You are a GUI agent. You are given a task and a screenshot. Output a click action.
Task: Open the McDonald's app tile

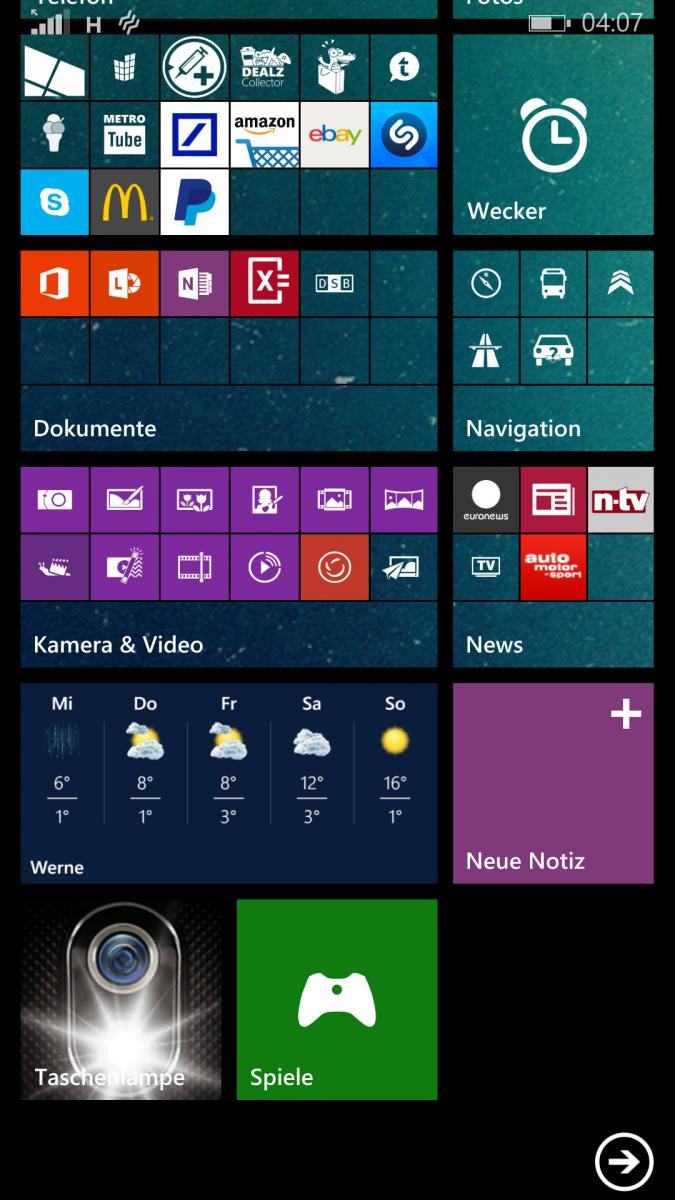coord(124,202)
